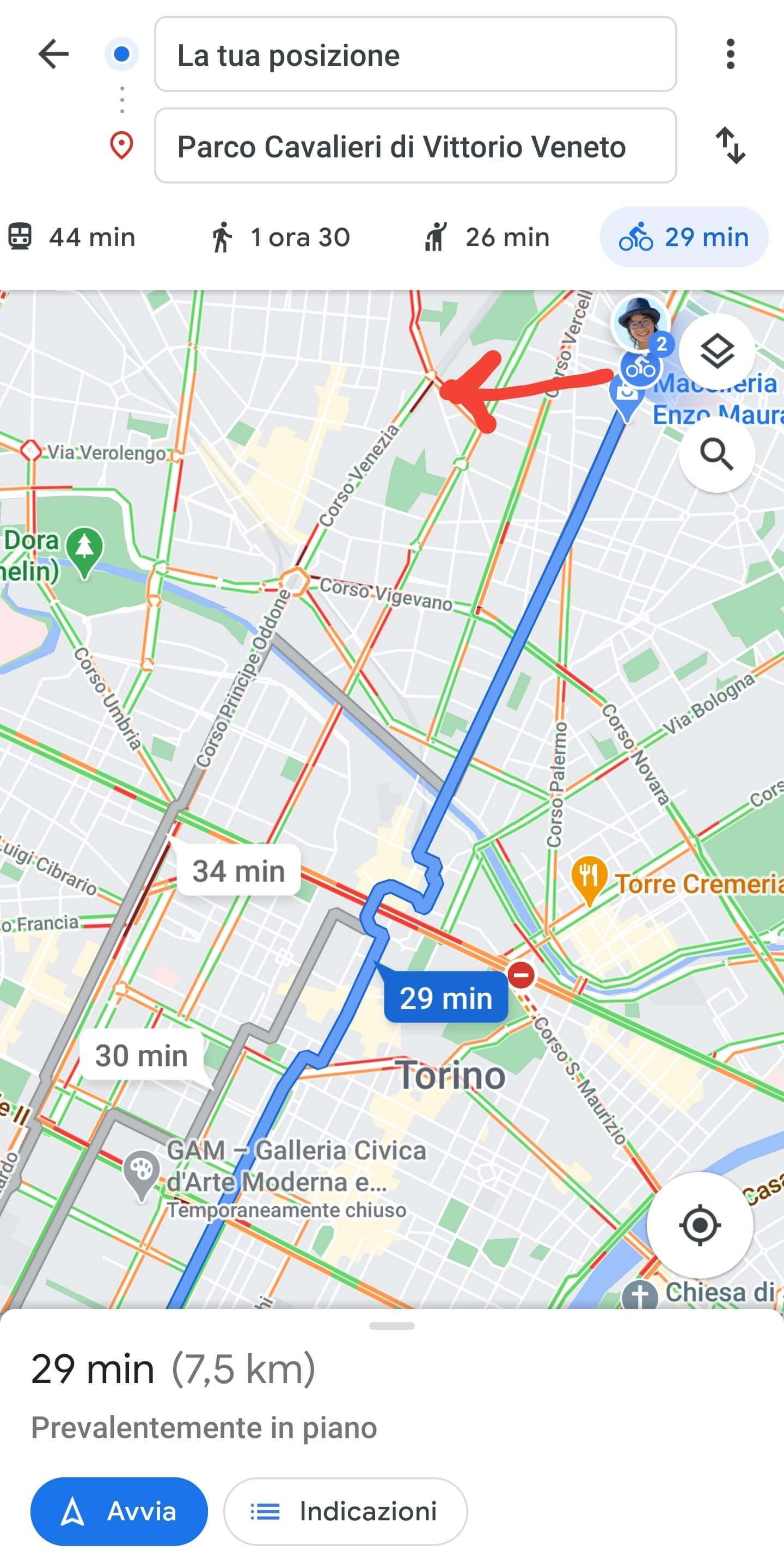Open Torre Cremeria restaurant pin
The width and height of the screenshot is (784, 1565).
tap(589, 878)
